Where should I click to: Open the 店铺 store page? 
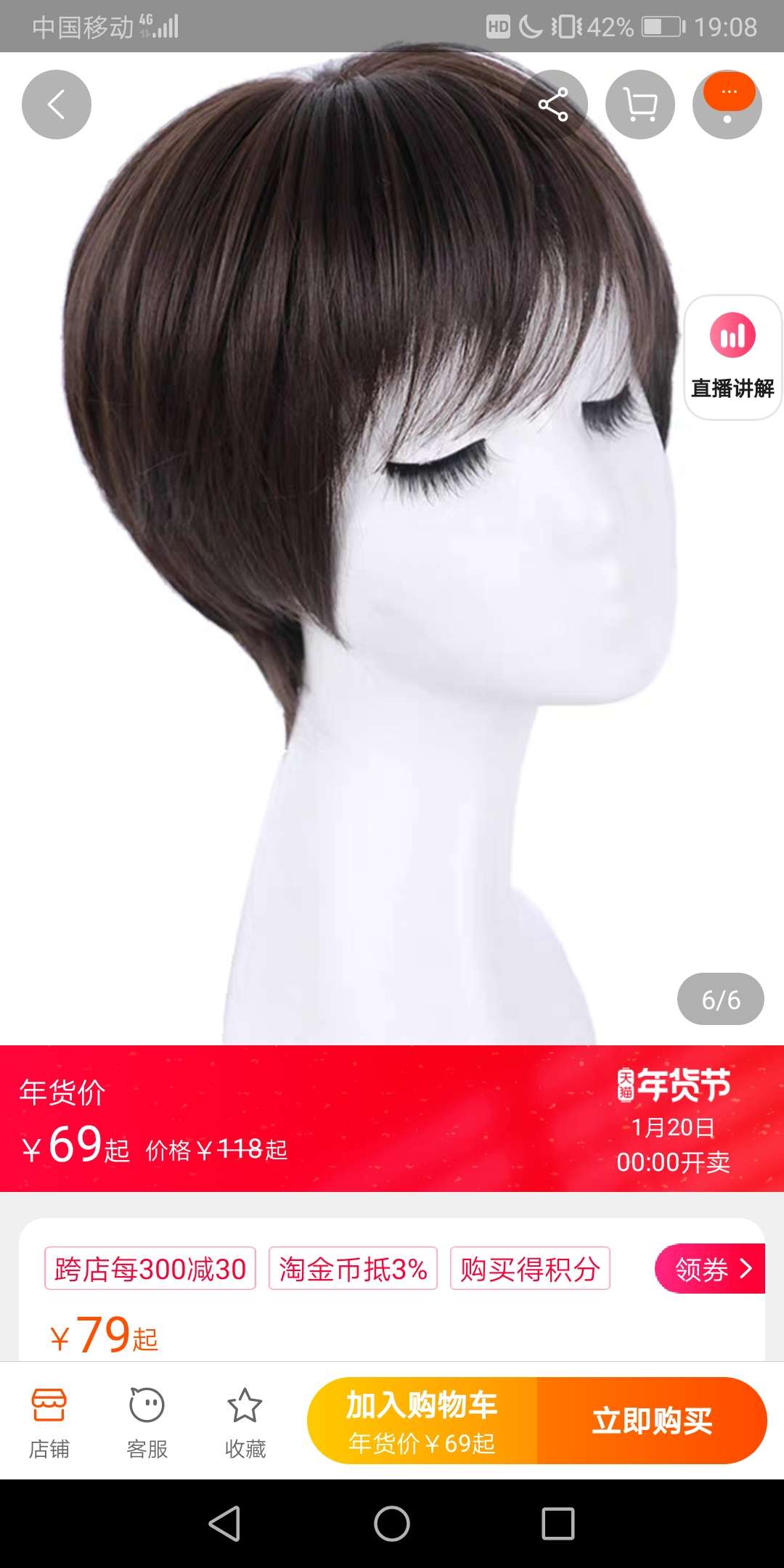point(49,1421)
